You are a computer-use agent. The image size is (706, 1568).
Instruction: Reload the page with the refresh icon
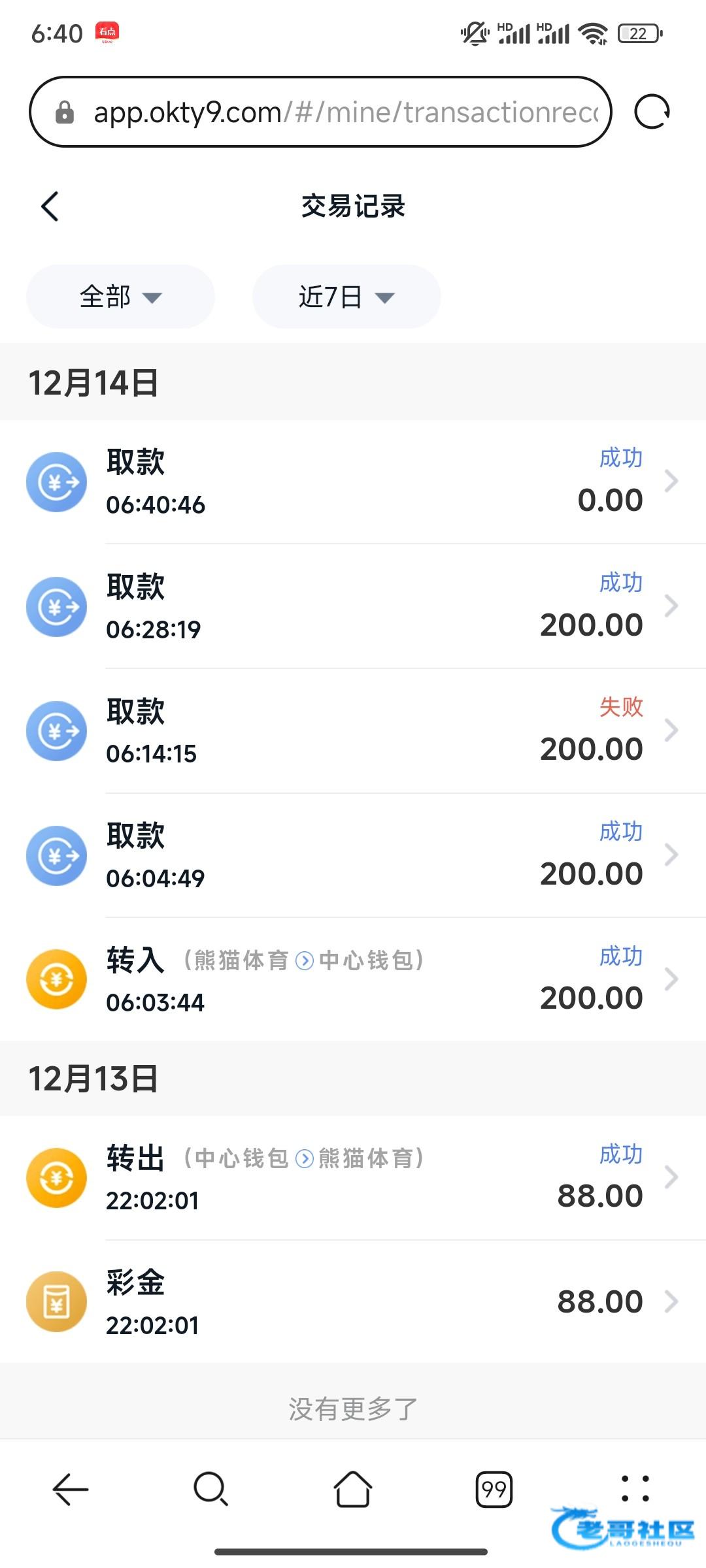pyautogui.click(x=652, y=112)
